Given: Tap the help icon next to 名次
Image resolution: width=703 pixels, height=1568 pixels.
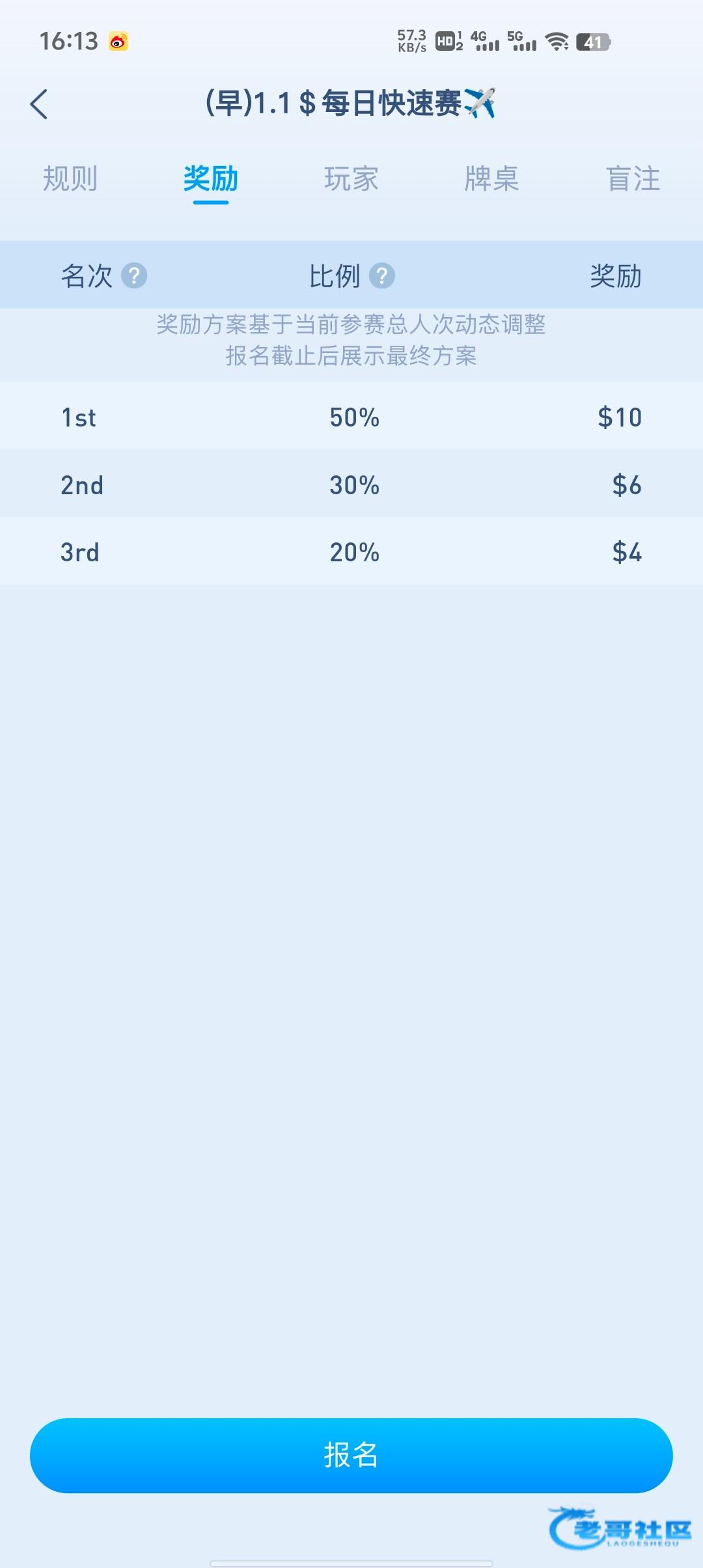Looking at the screenshot, I should click(134, 275).
